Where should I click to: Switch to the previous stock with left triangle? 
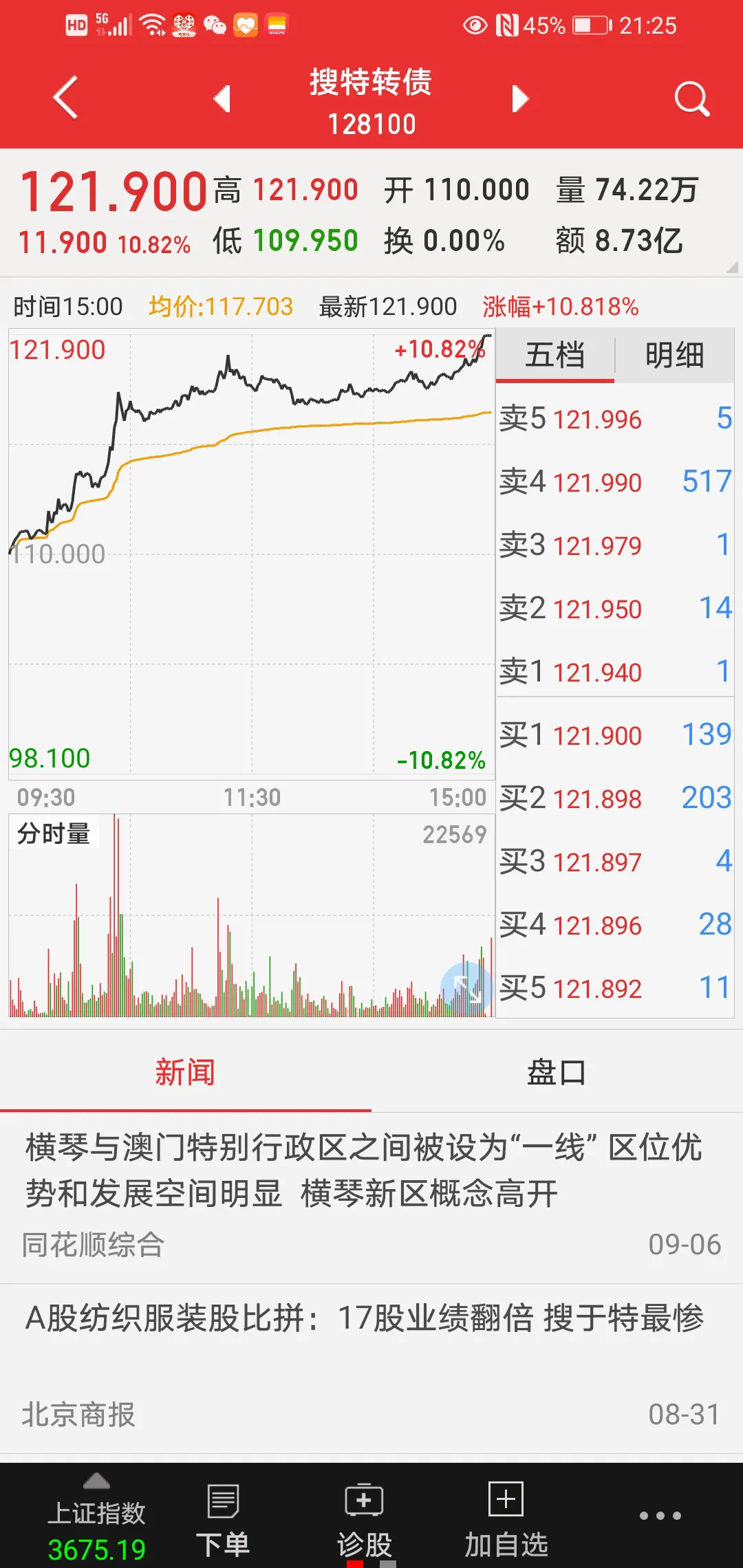(222, 99)
